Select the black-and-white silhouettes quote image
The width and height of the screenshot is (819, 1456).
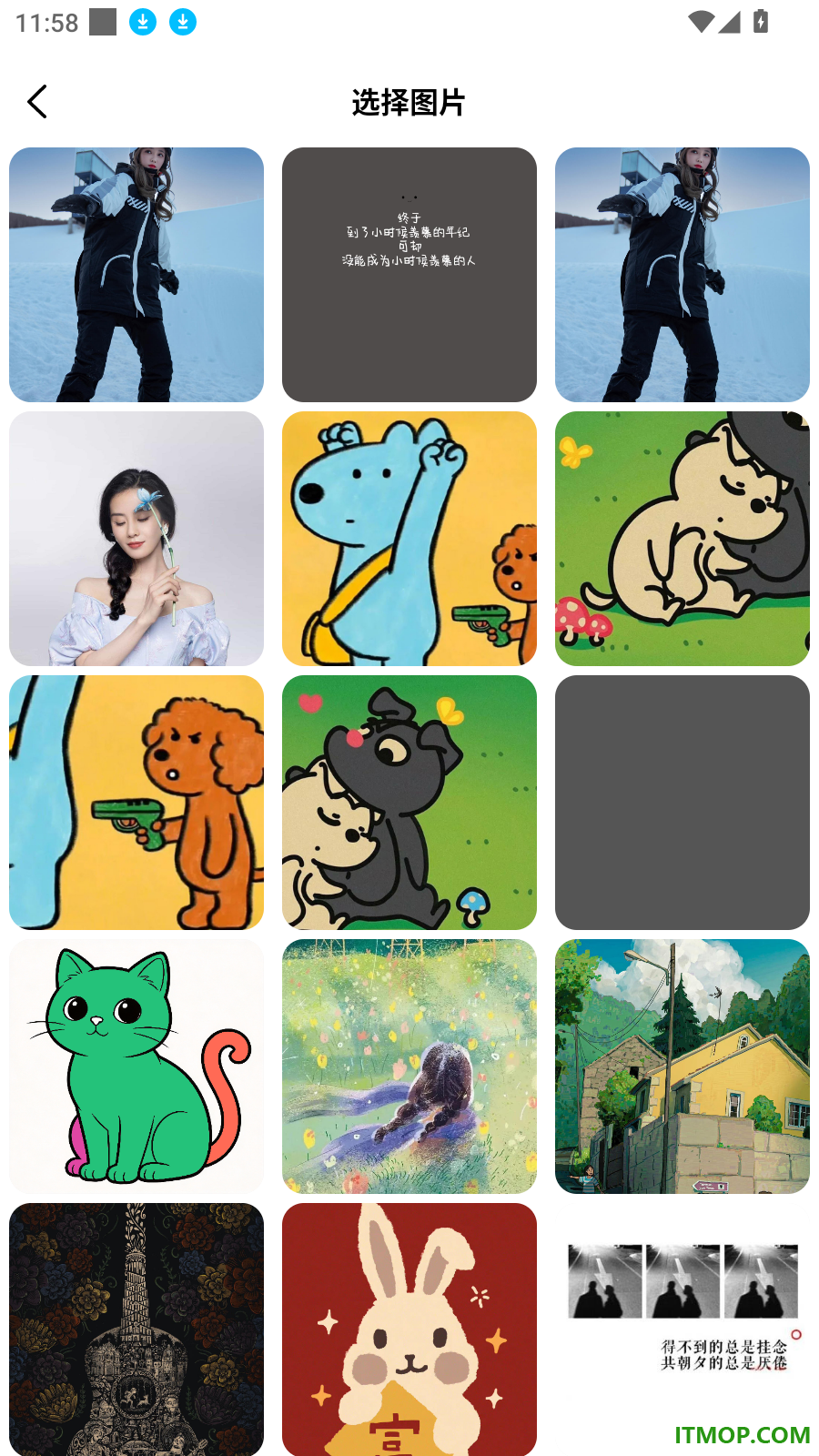pos(682,1330)
